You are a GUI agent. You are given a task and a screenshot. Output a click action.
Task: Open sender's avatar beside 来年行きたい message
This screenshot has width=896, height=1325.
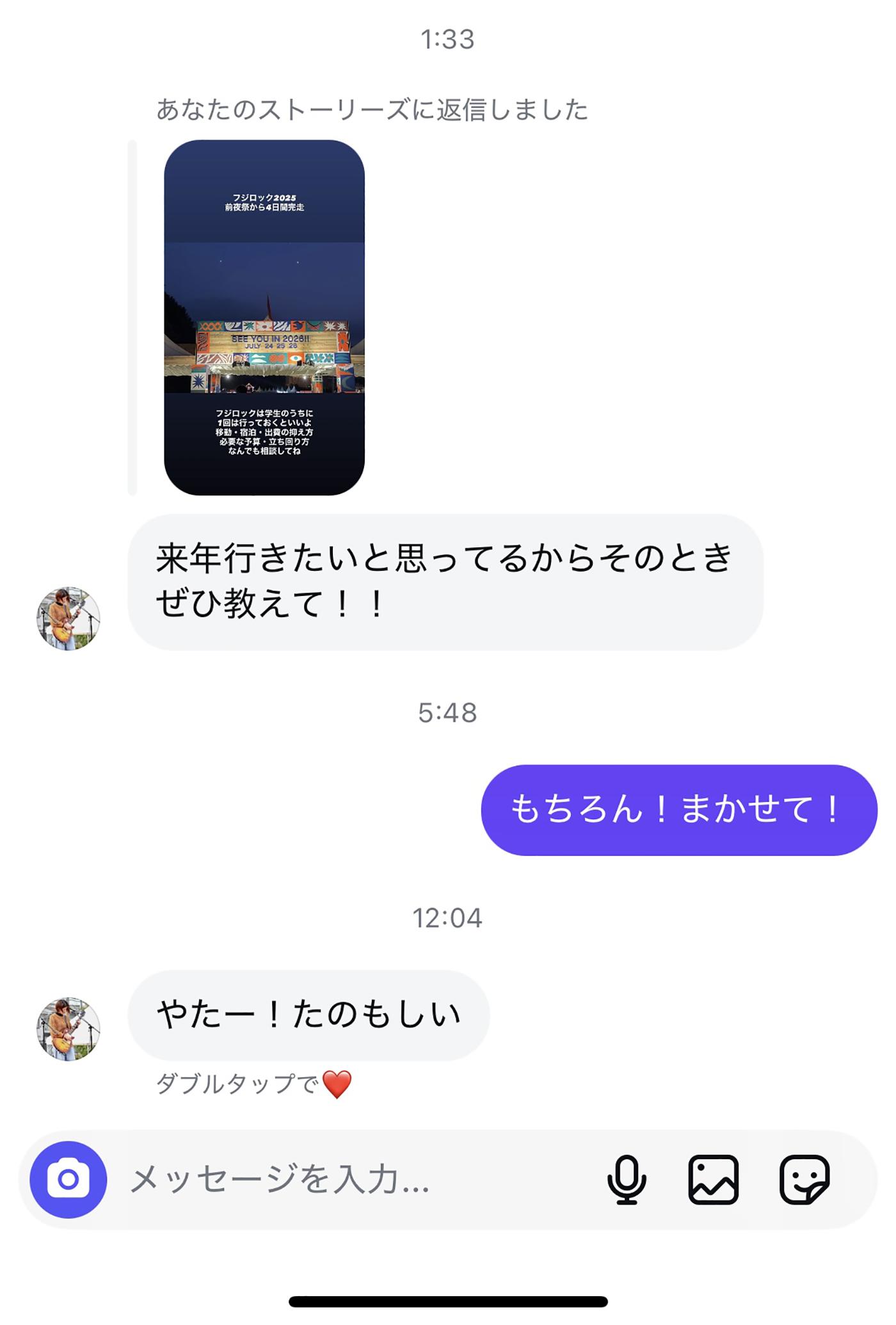(x=68, y=618)
